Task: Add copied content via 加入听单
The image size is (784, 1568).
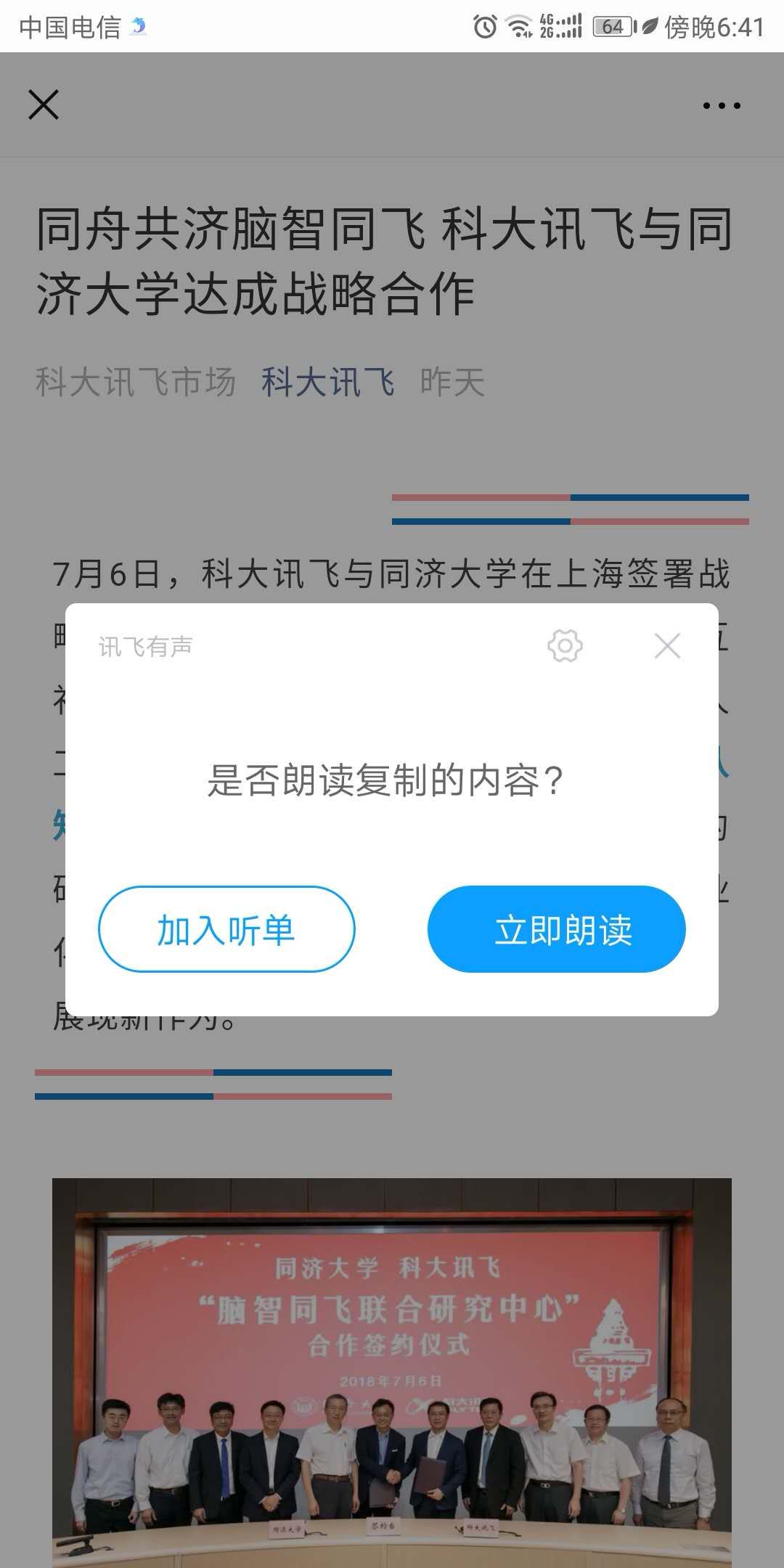Action: pos(226,928)
